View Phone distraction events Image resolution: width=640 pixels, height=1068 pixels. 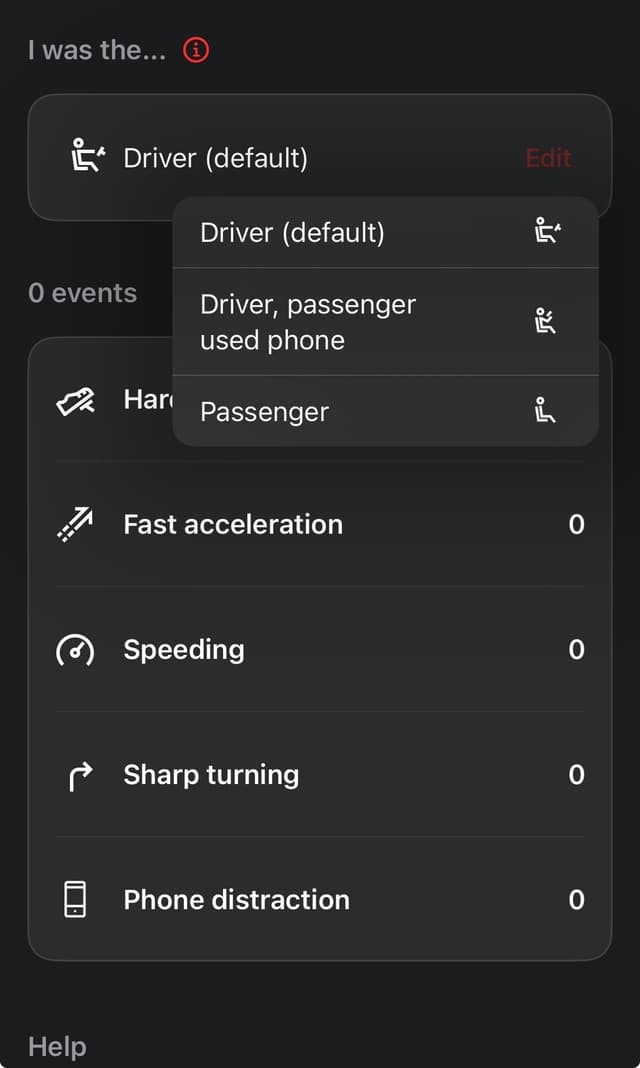[320, 900]
